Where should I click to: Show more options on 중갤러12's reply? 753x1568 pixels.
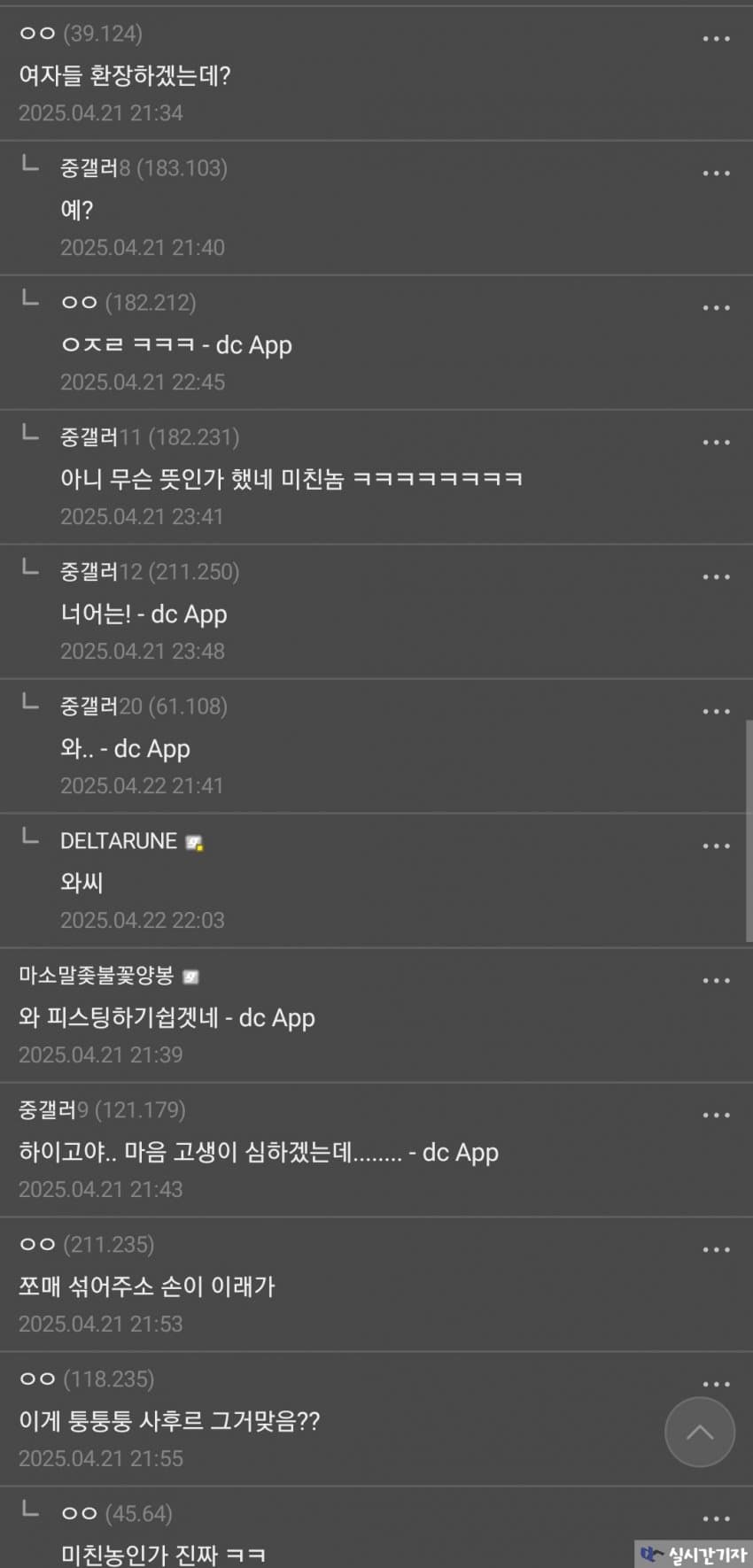click(716, 577)
